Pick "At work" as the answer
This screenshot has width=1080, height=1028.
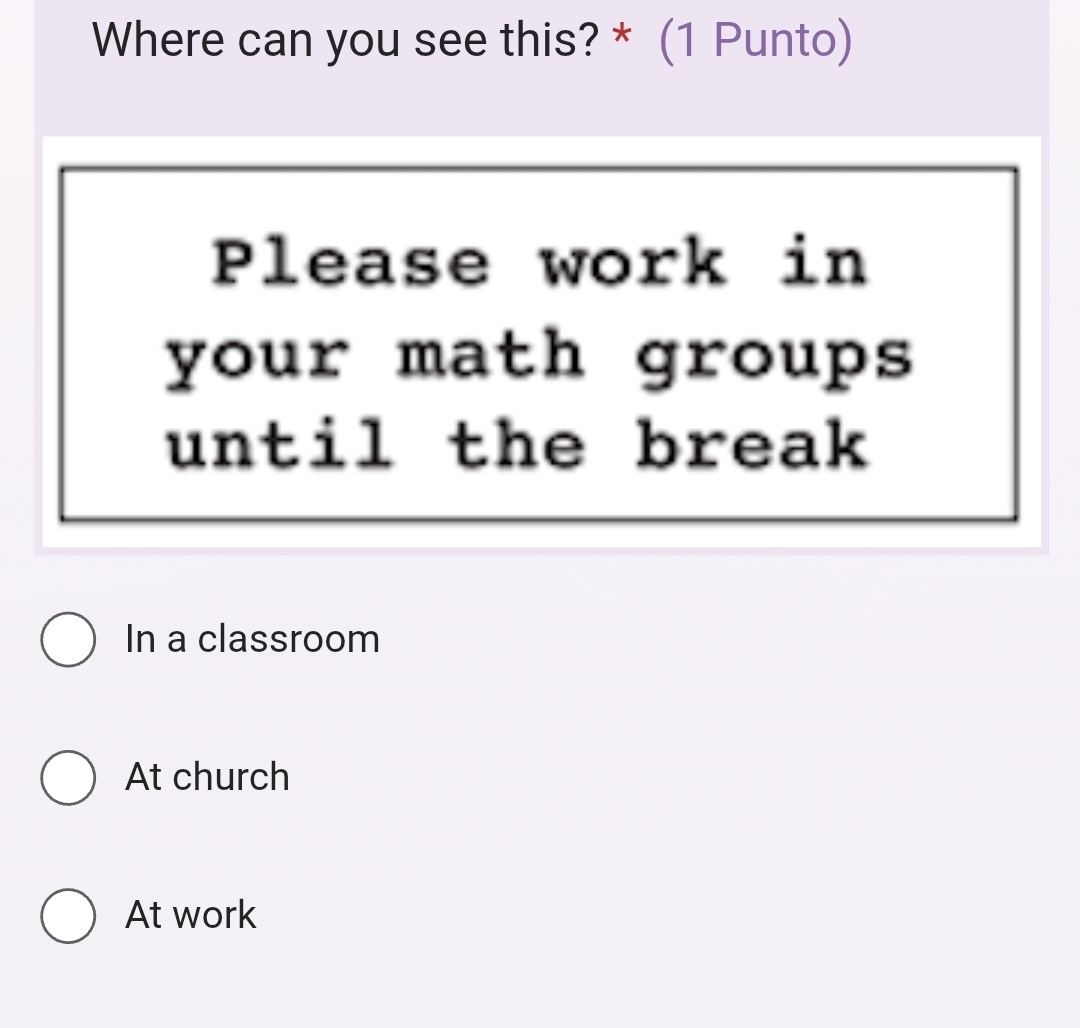coord(68,916)
